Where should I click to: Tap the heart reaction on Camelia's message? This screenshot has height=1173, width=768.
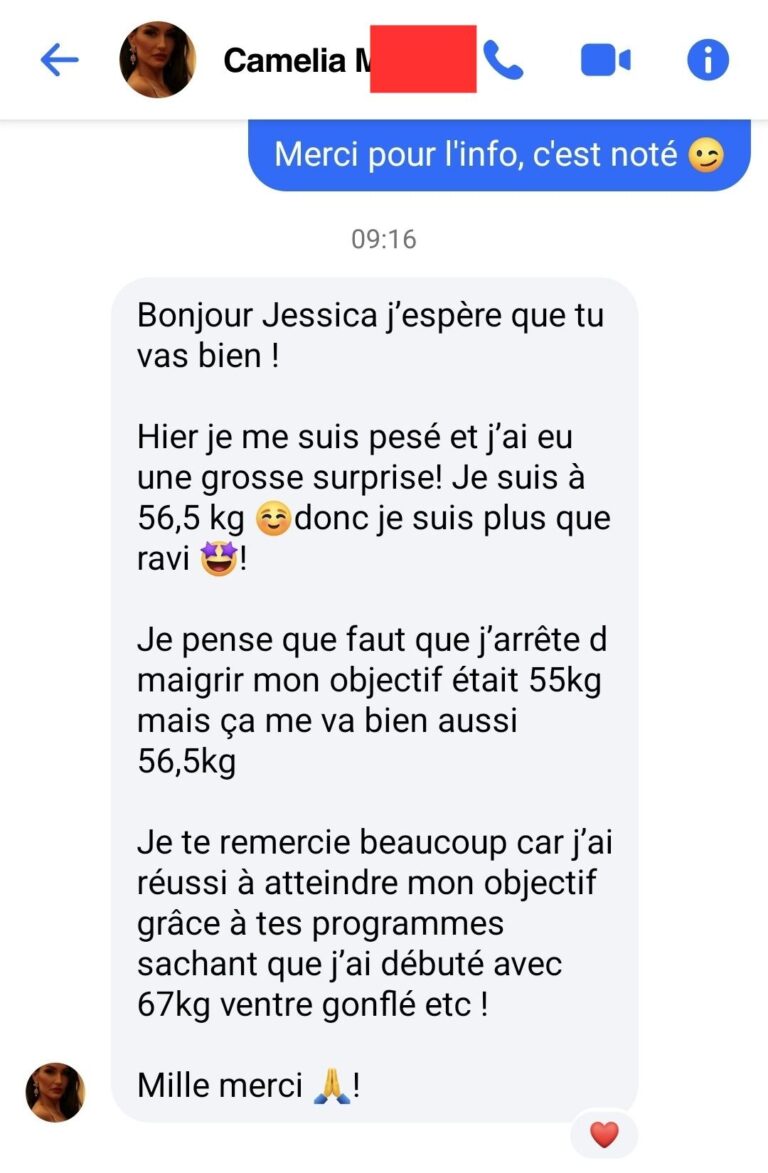coord(604,1135)
